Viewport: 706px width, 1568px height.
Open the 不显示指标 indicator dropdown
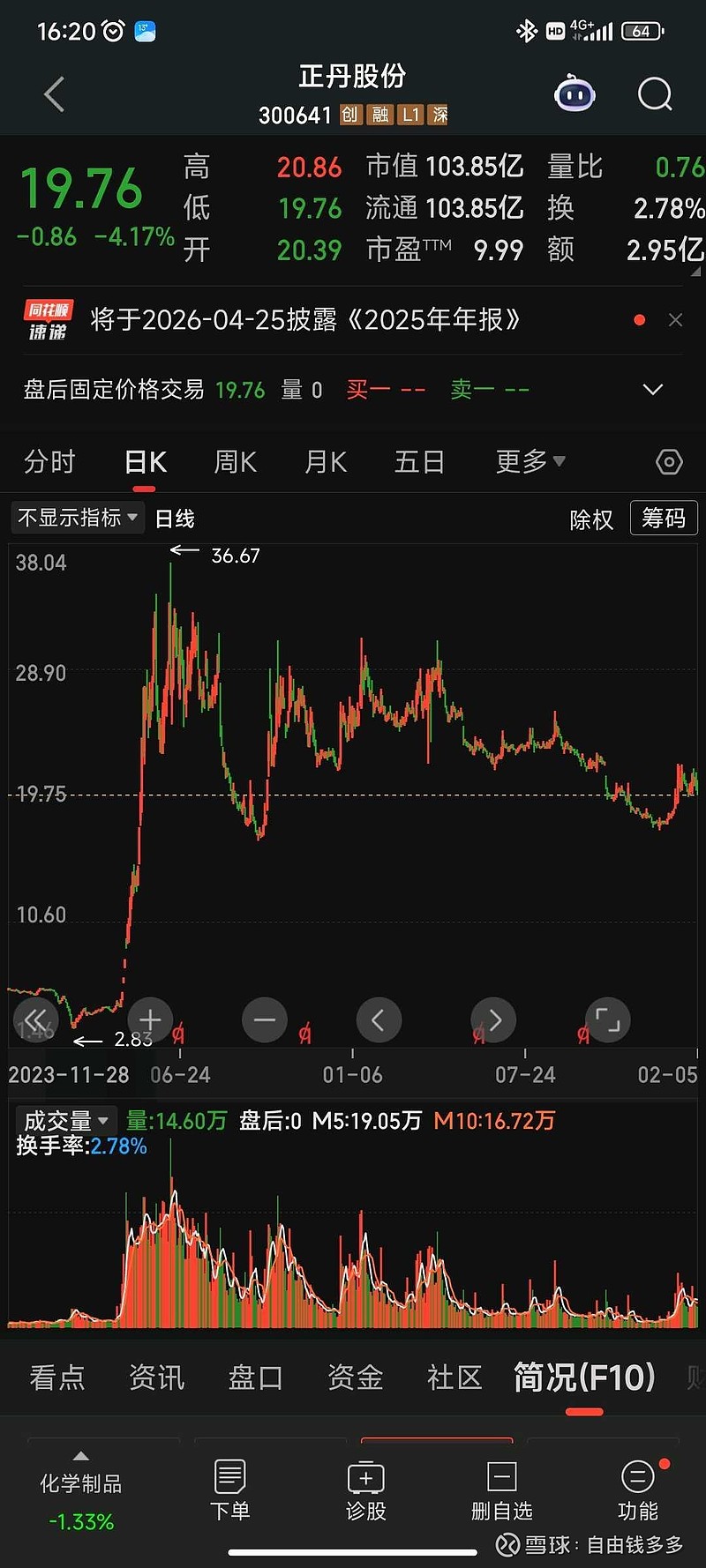click(77, 518)
